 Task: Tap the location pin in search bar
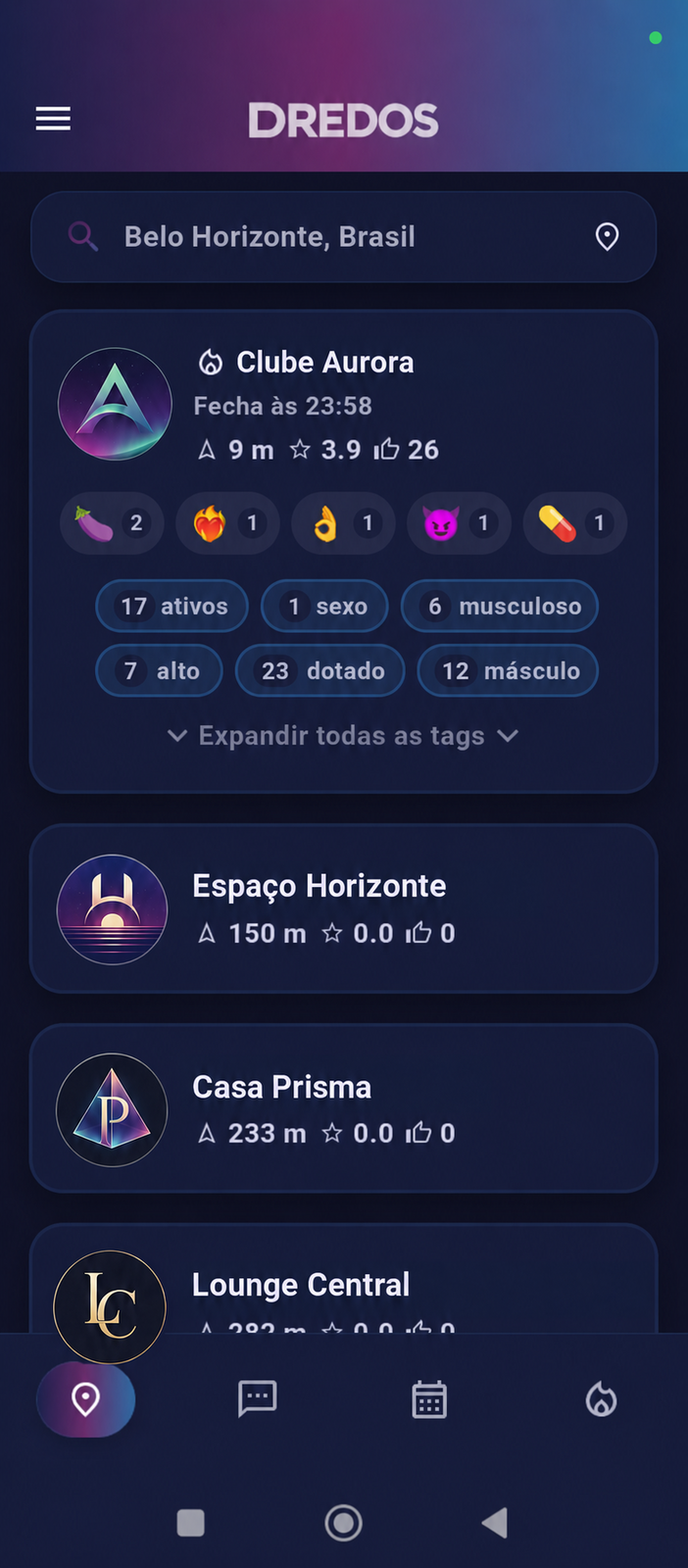(608, 237)
